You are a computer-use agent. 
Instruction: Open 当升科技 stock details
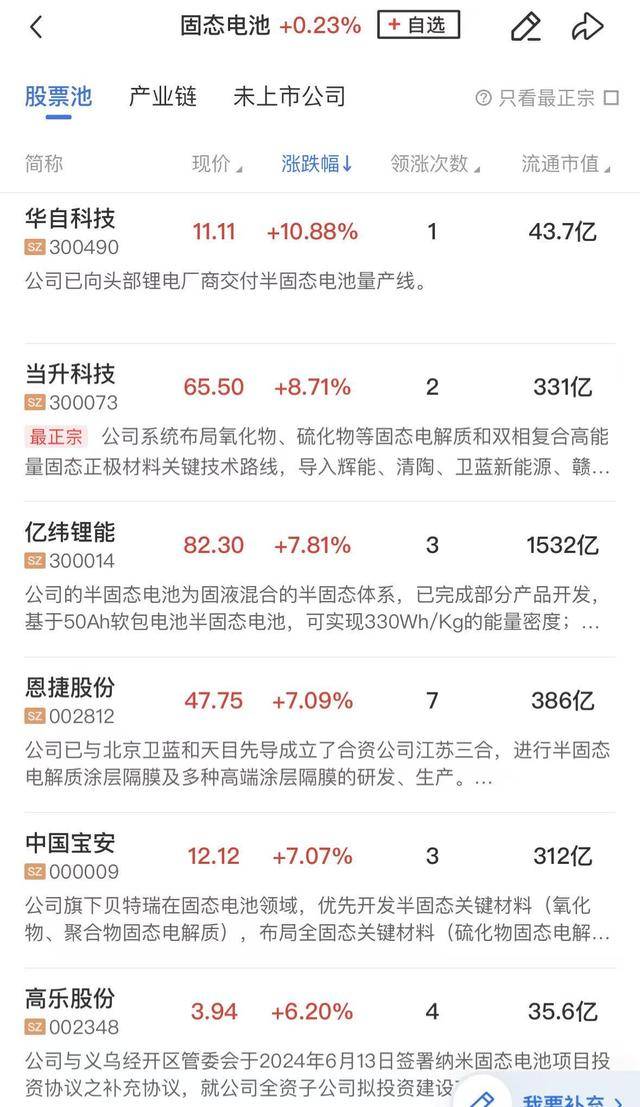click(70, 386)
